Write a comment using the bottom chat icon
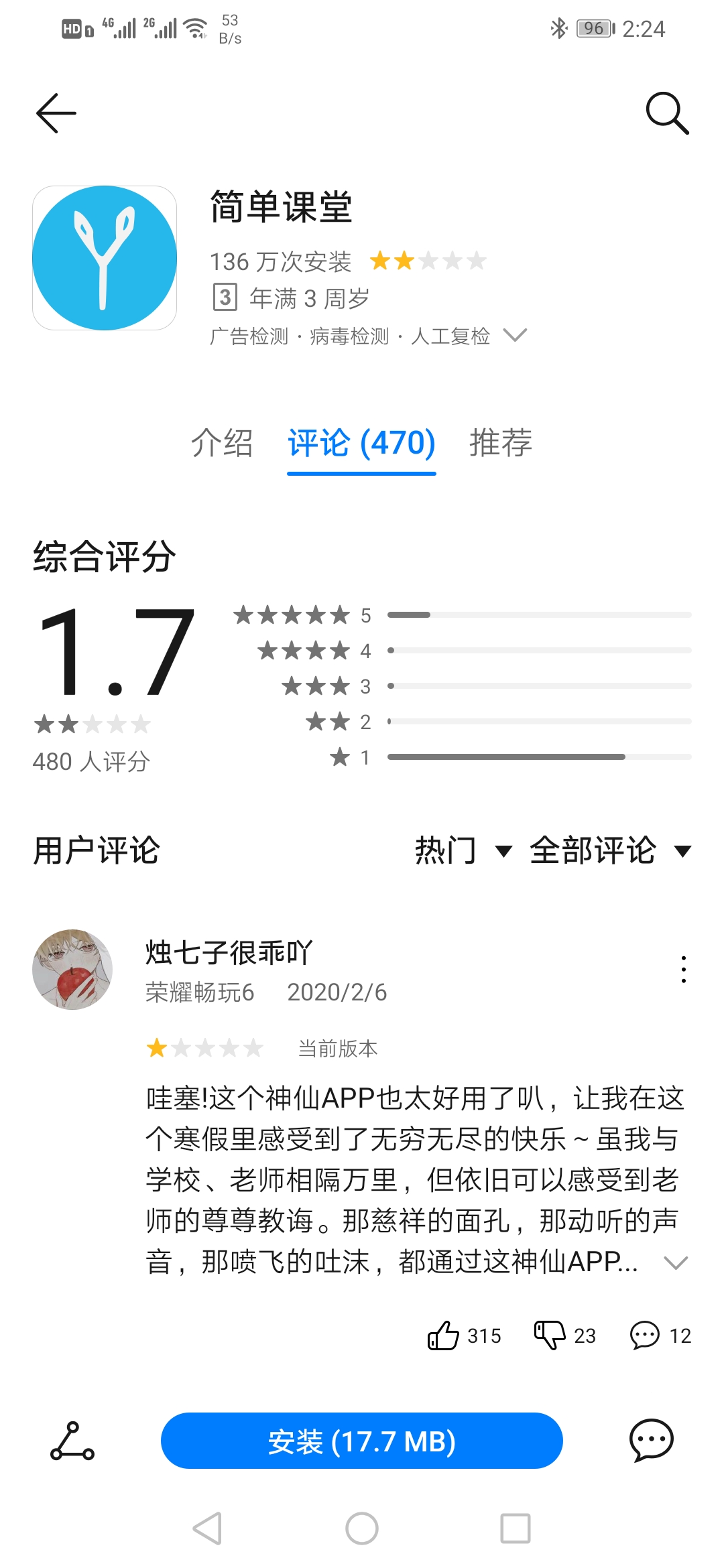This screenshot has height=1568, width=724. (651, 1440)
